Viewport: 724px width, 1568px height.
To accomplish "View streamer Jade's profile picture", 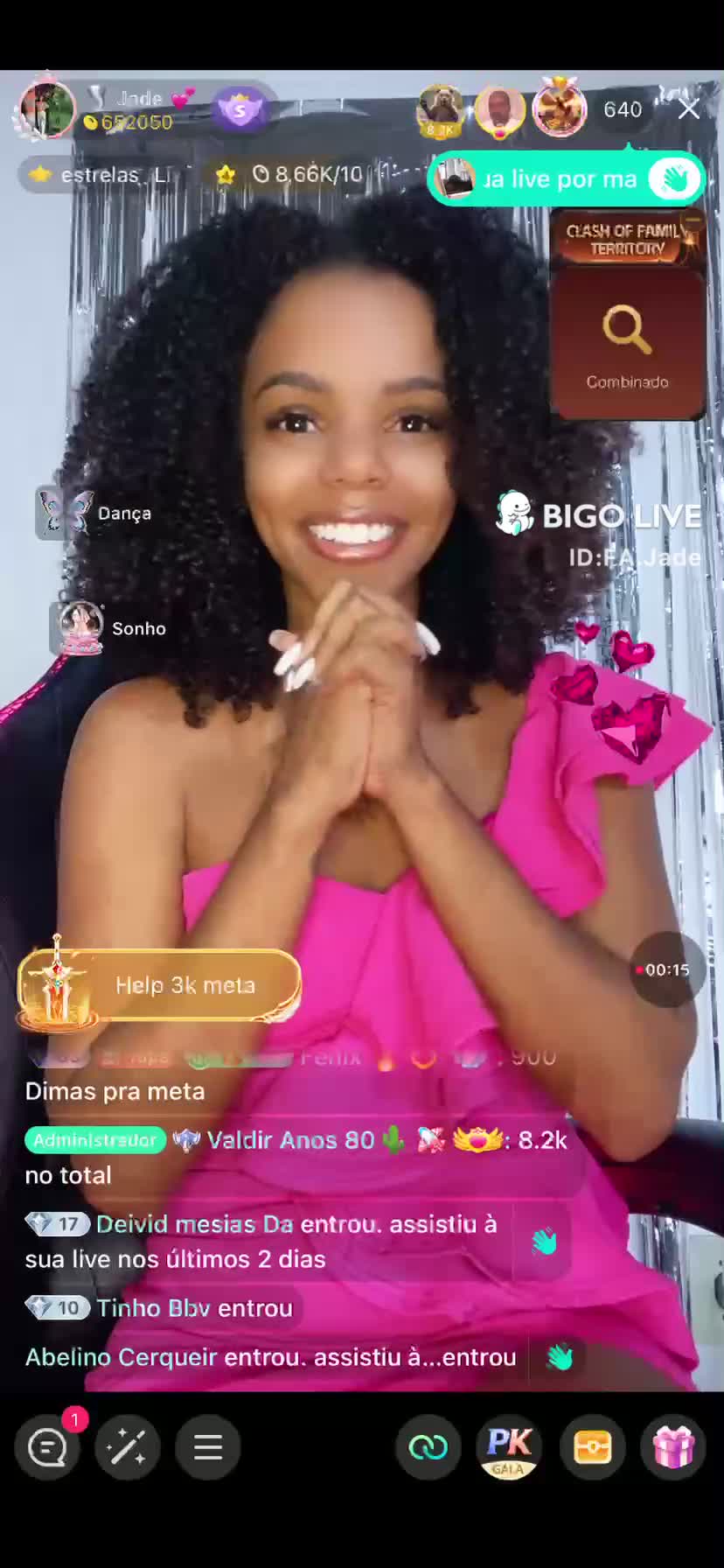I will coord(45,107).
